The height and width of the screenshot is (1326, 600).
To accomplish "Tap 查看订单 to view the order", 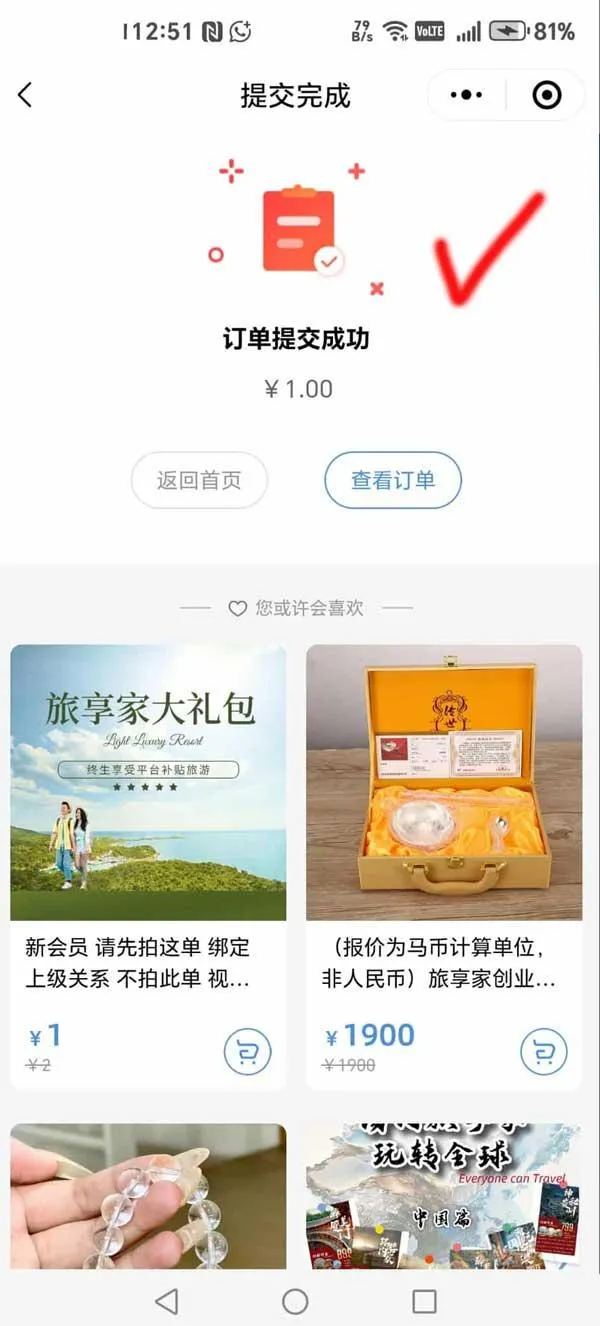I will pyautogui.click(x=392, y=480).
